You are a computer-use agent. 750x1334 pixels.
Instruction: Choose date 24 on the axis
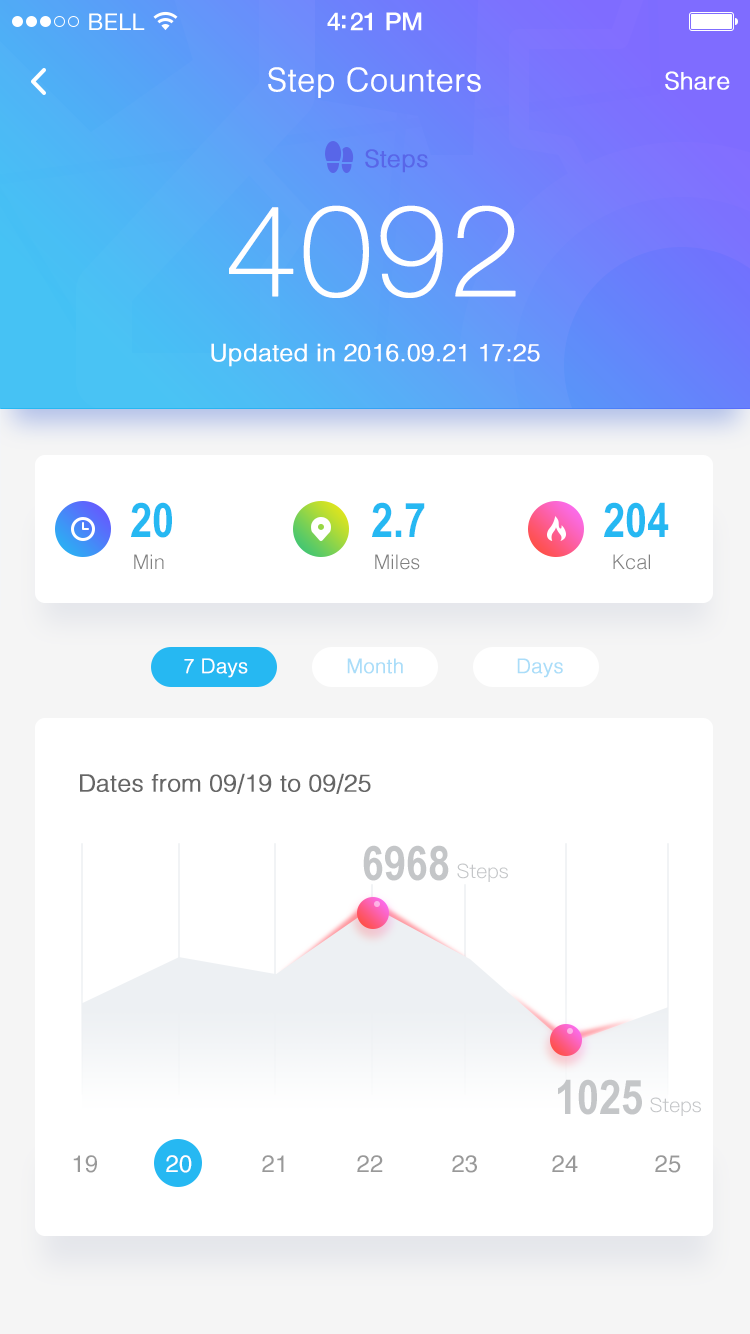[565, 1164]
